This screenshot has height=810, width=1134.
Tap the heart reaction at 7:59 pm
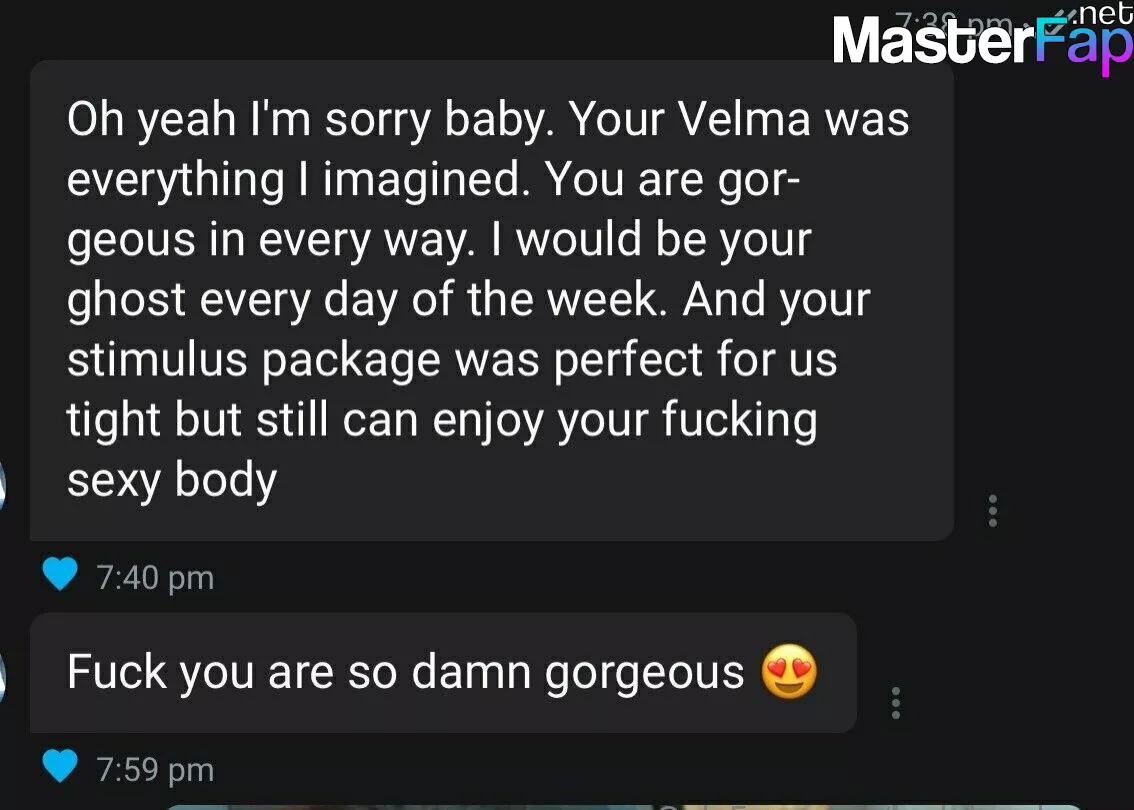coord(62,767)
